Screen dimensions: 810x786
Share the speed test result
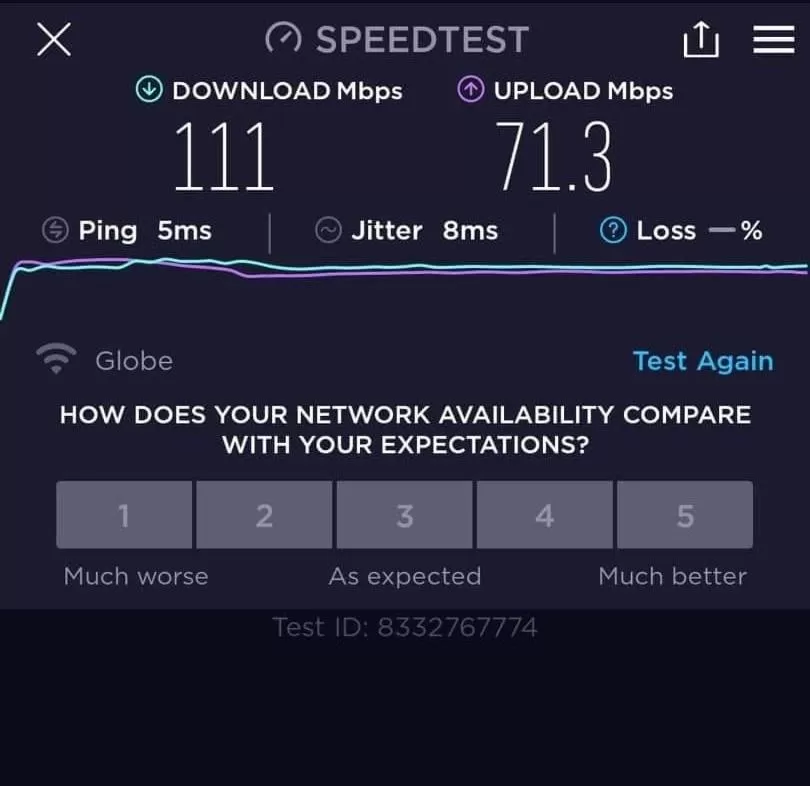701,40
